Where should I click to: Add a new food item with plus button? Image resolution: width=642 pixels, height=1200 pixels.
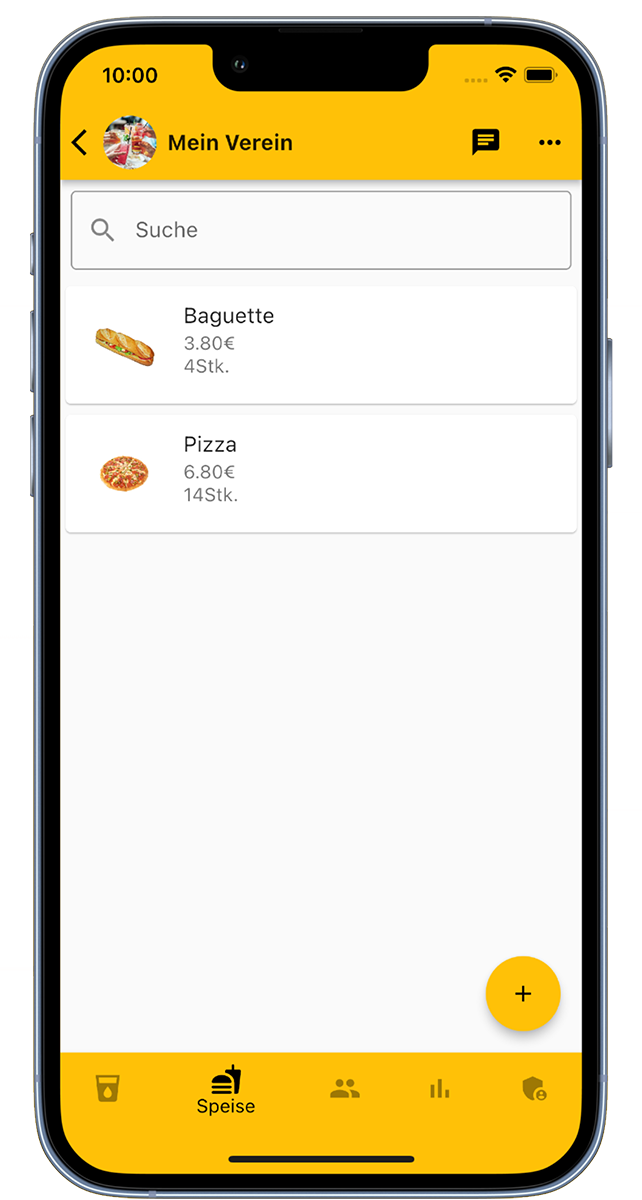522,993
